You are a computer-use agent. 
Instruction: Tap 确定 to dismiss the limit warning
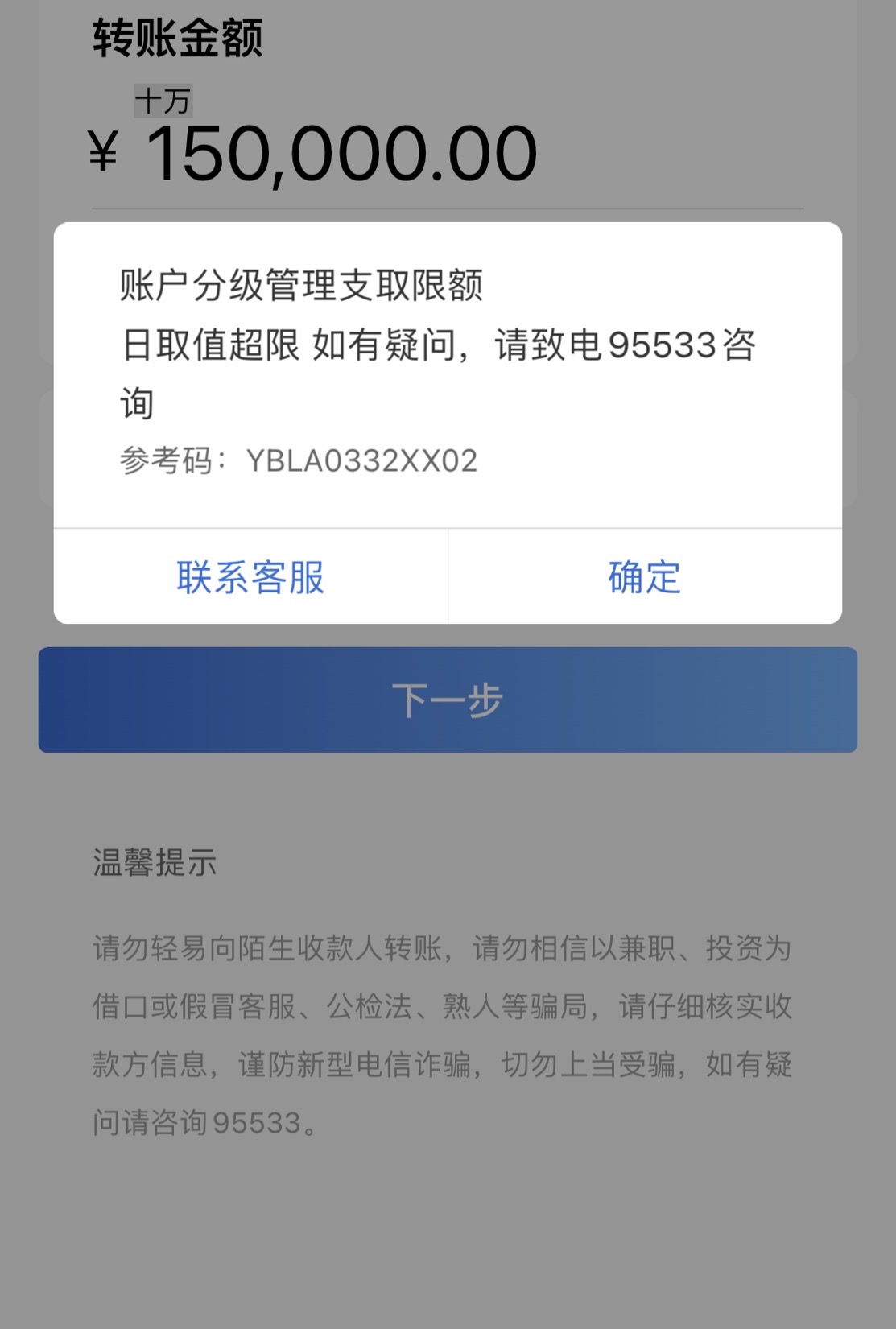[643, 576]
